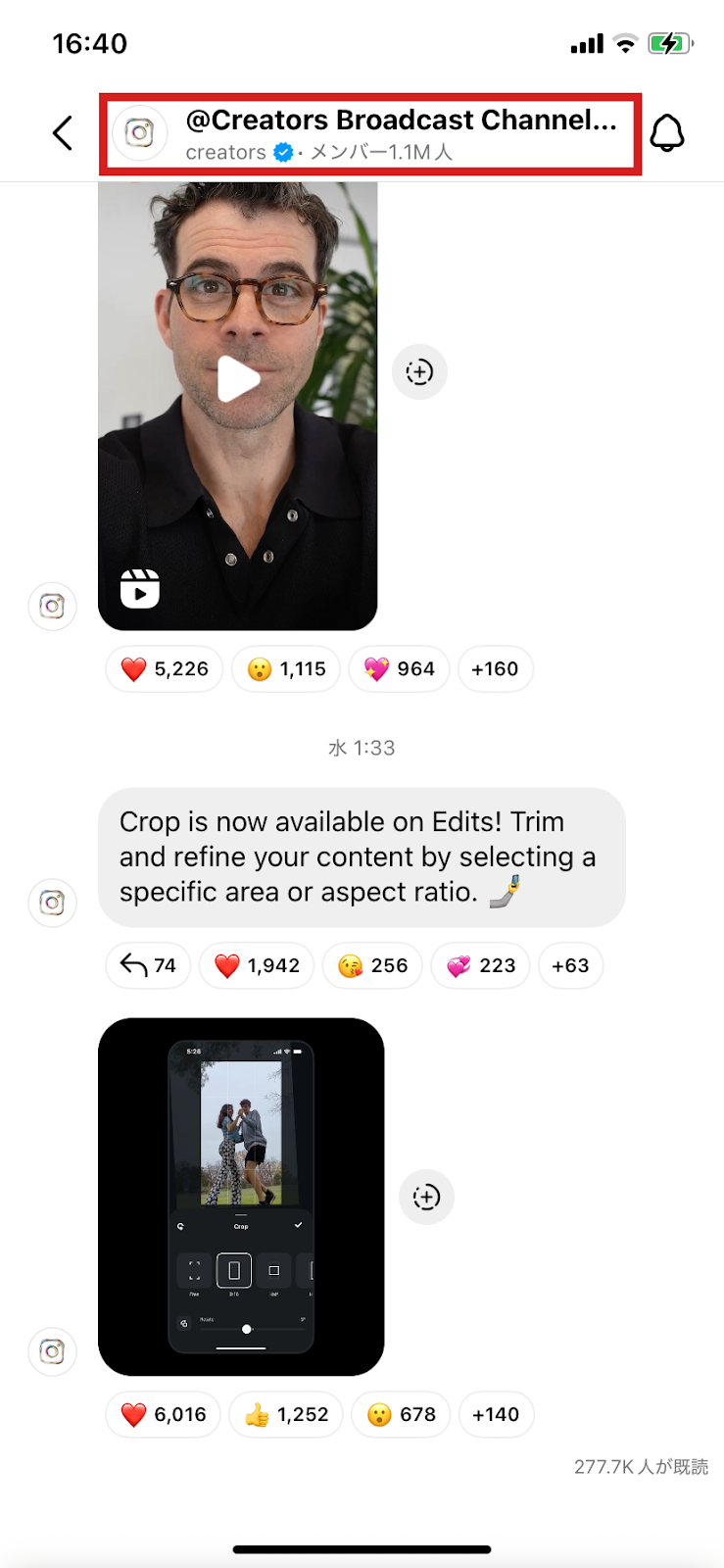Tap the heart reaction showing 1,942
Screen dimensions: 724x1568
(x=257, y=965)
